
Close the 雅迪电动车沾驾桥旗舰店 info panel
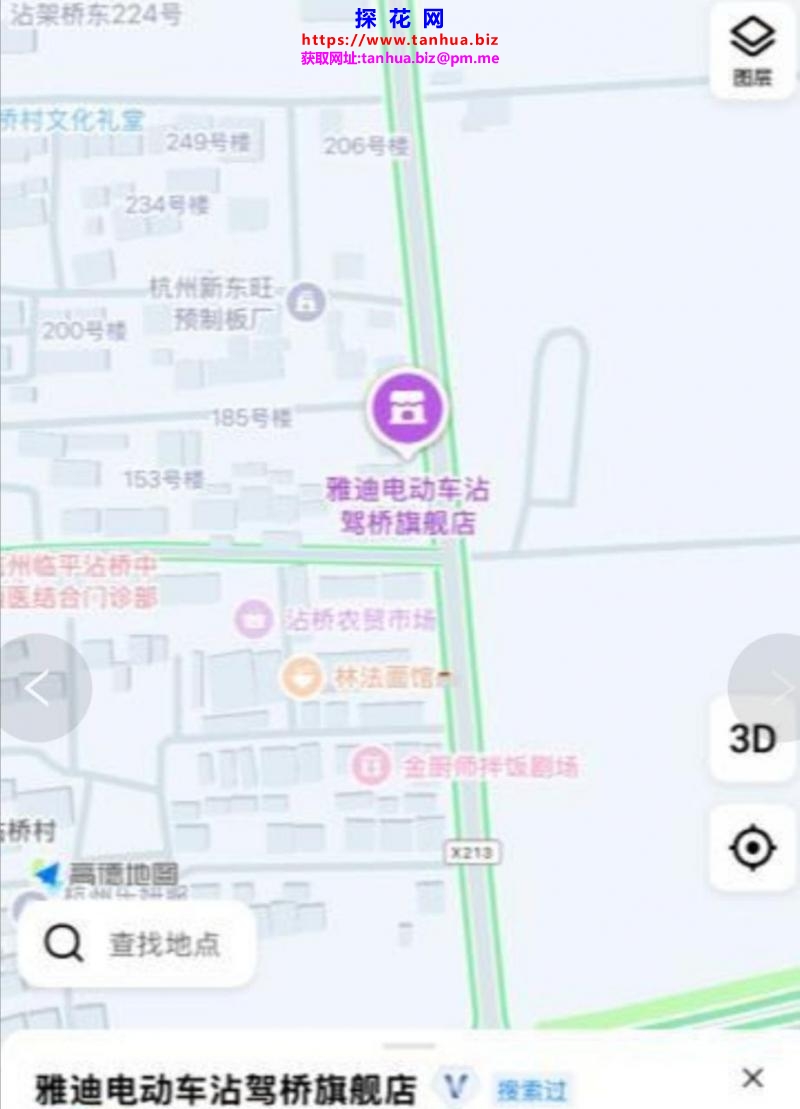(x=752, y=1077)
